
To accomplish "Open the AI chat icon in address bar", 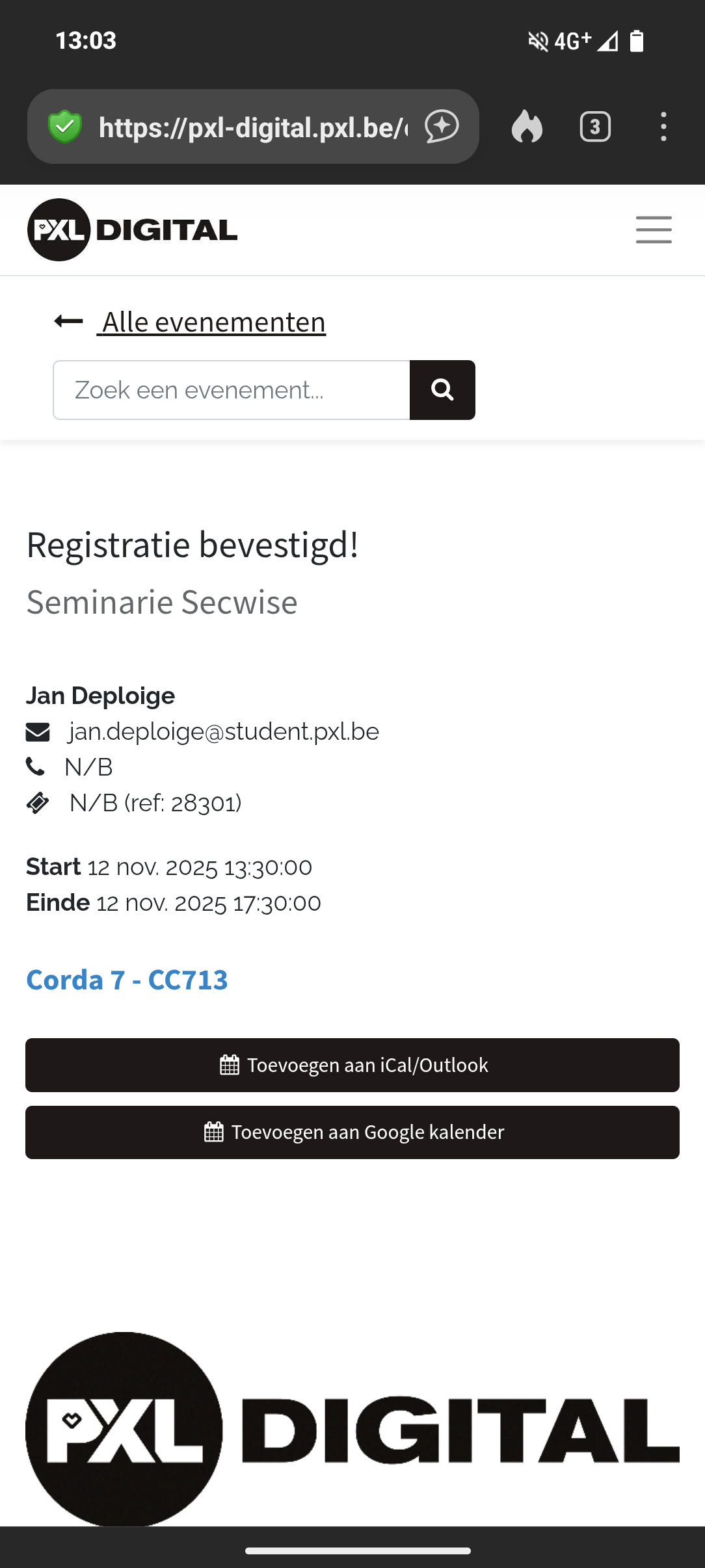I will [x=442, y=126].
